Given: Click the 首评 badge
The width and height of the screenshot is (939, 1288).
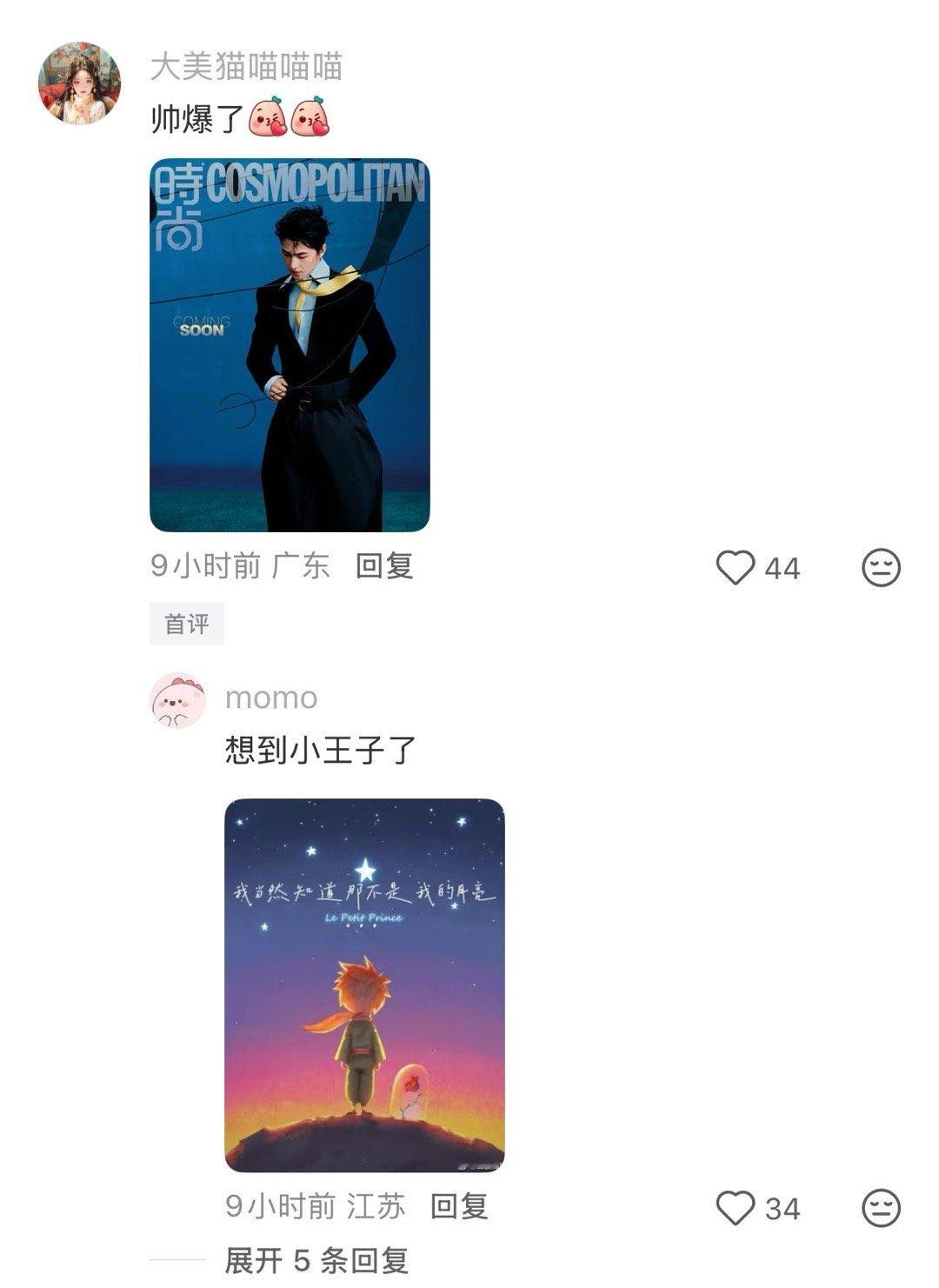Looking at the screenshot, I should (187, 623).
